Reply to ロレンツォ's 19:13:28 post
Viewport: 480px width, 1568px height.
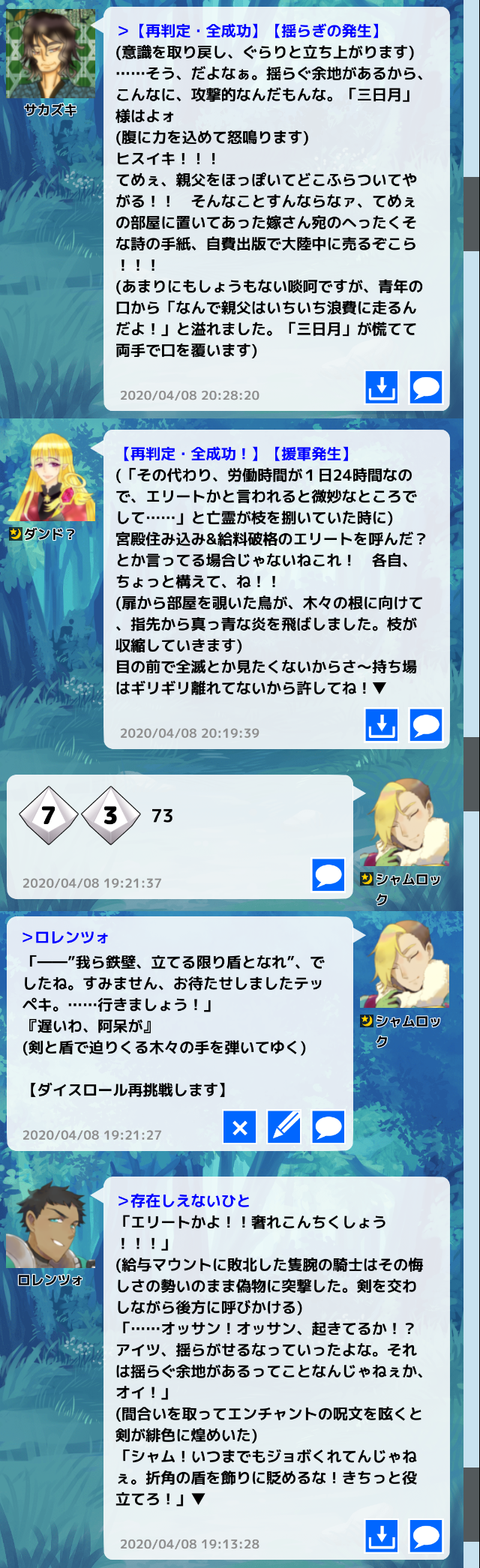[426, 1536]
